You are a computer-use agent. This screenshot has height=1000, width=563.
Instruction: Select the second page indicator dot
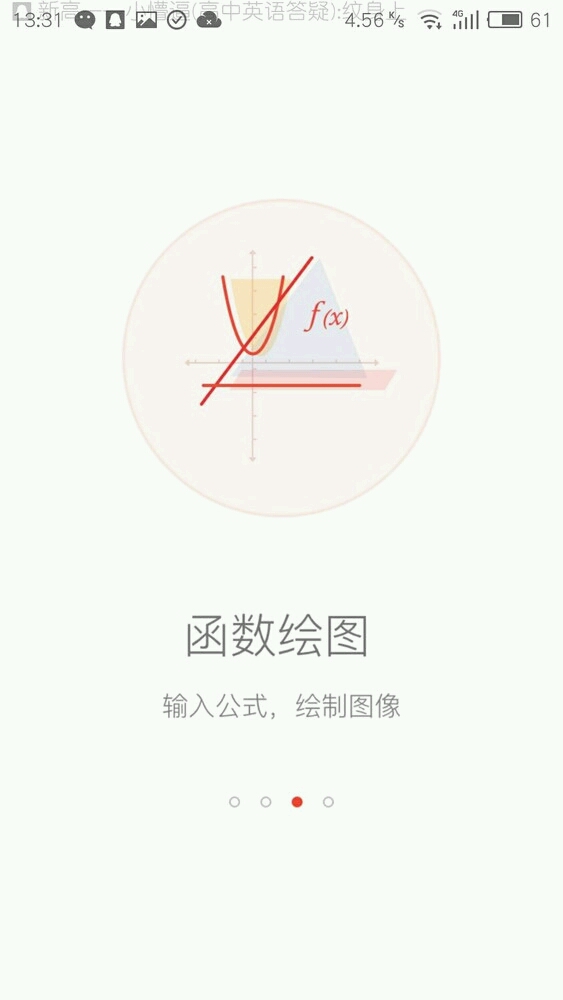click(x=266, y=802)
